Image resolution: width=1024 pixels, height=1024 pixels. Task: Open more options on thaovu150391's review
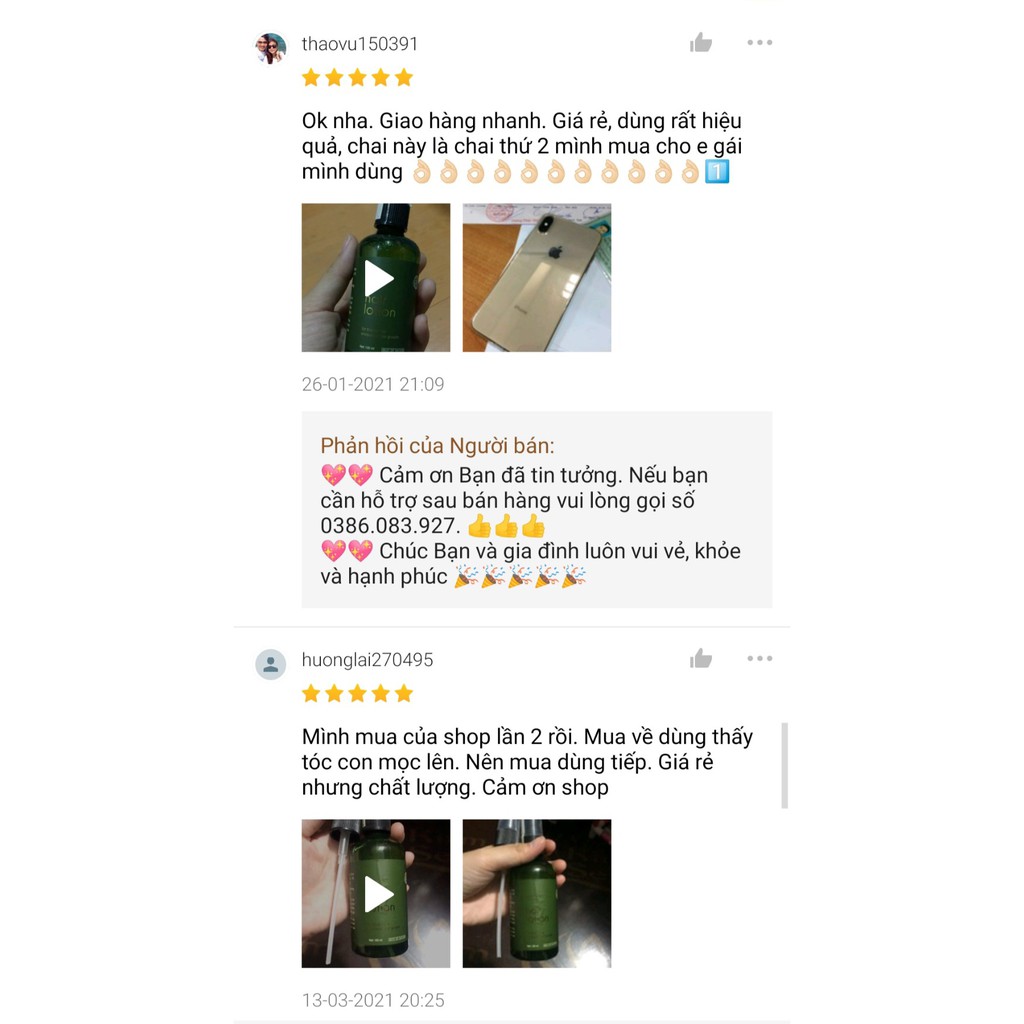(759, 43)
